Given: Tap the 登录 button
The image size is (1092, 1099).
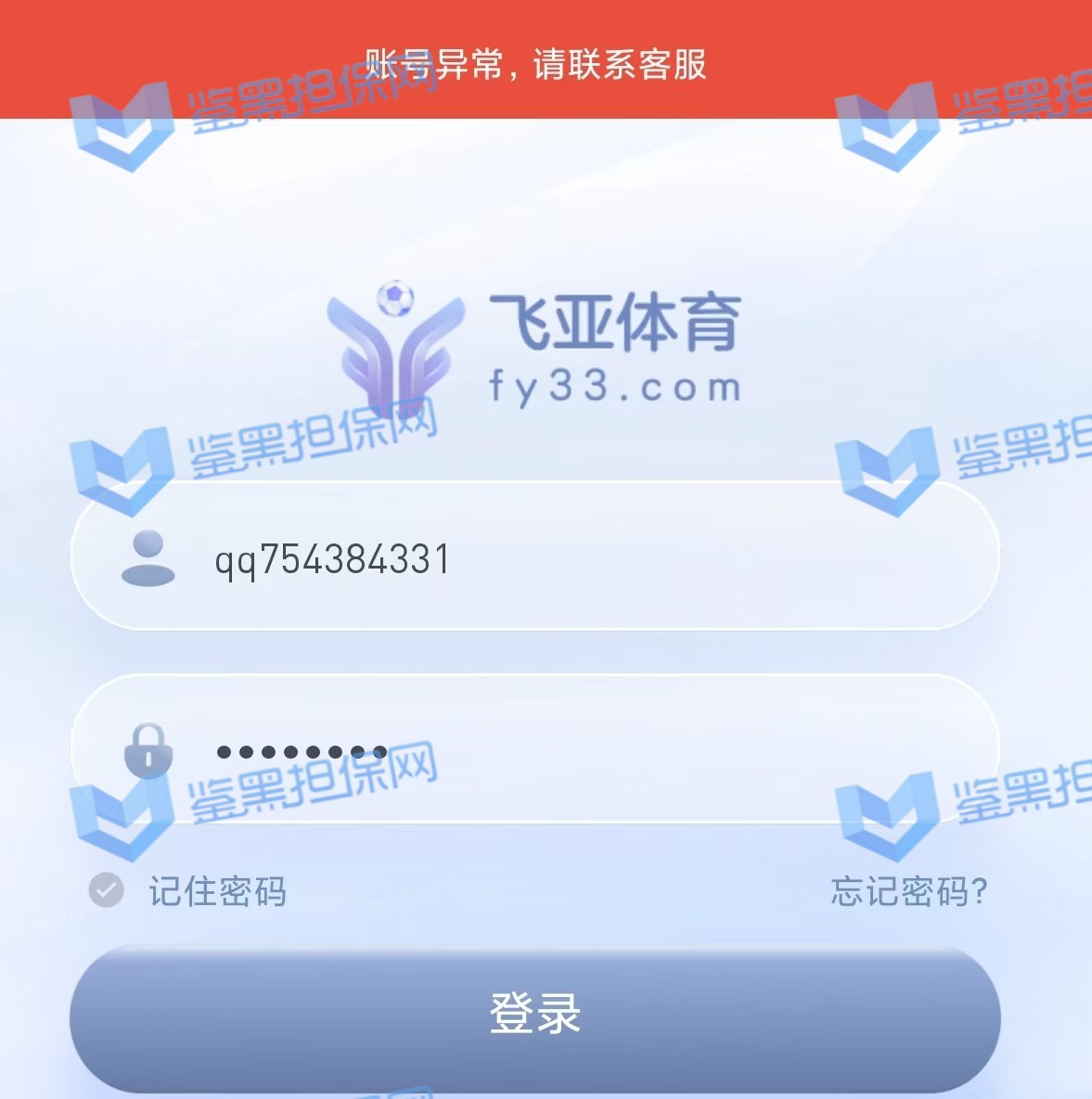Looking at the screenshot, I should tap(534, 1015).
